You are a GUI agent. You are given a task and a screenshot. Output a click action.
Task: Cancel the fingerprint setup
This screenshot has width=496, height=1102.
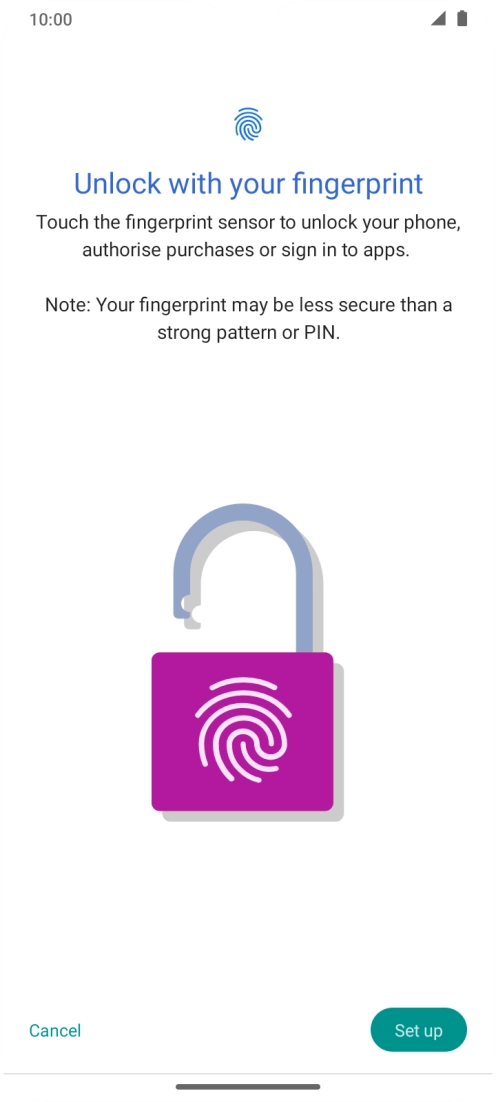point(55,1030)
